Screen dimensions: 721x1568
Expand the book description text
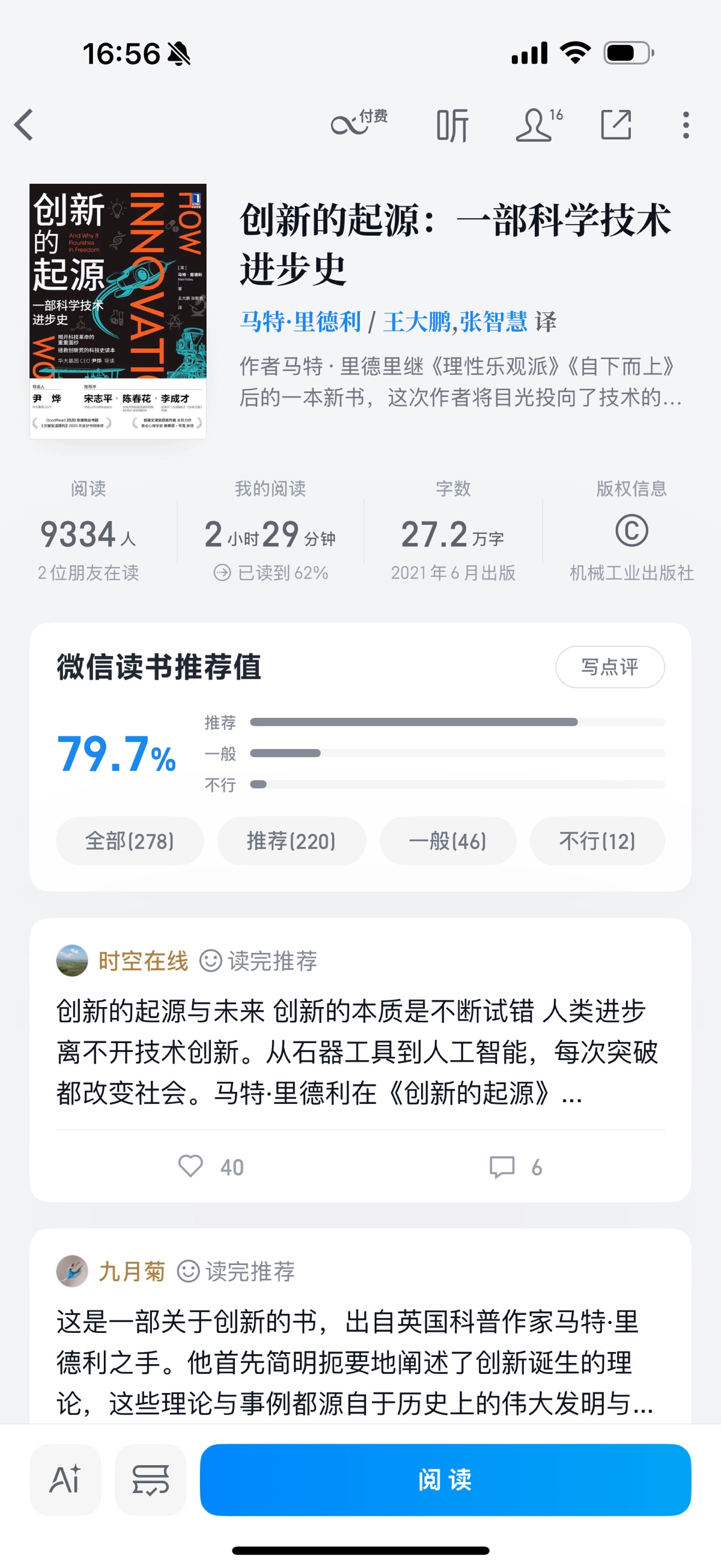pyautogui.click(x=460, y=382)
